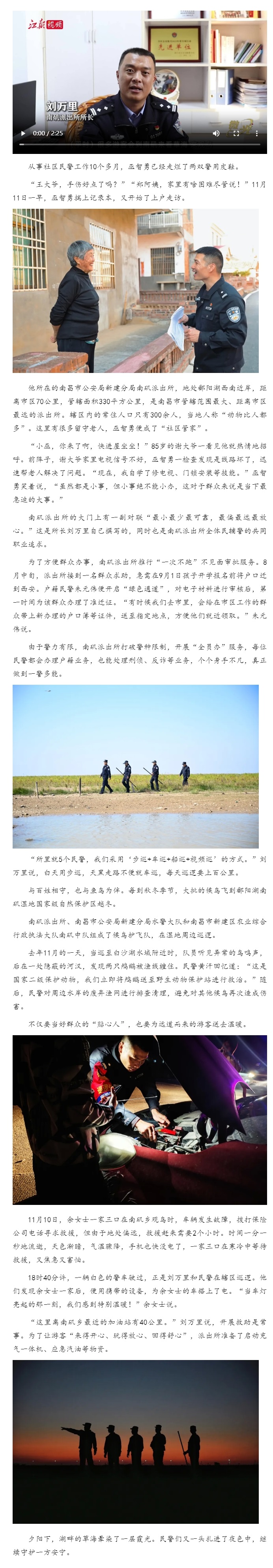Image resolution: width=273 pixels, height=1568 pixels.
Task: Seek along the video progress bar
Action: [x=139, y=144]
